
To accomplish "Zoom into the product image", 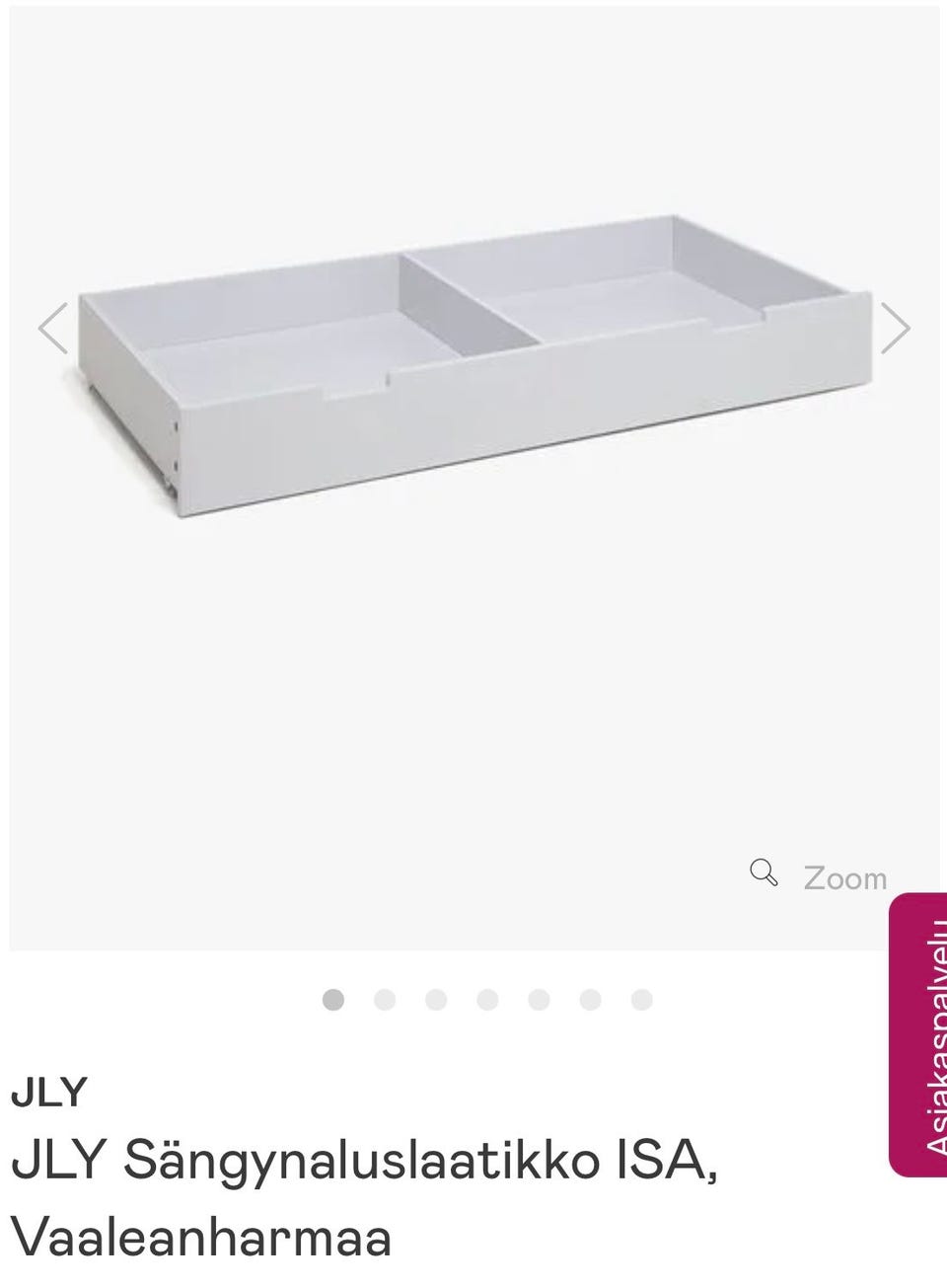I will click(820, 876).
